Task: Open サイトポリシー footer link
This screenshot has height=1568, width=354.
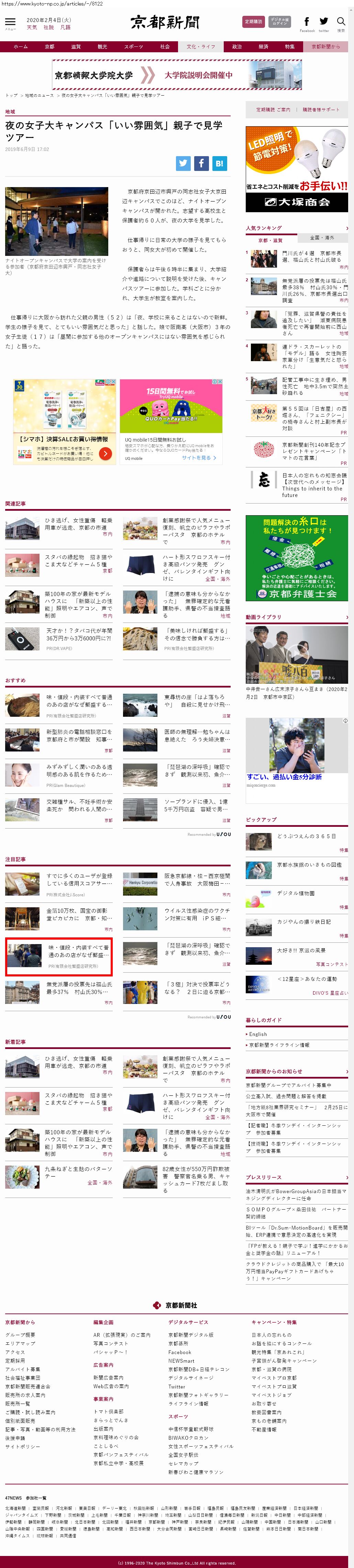Action: click(x=22, y=1446)
